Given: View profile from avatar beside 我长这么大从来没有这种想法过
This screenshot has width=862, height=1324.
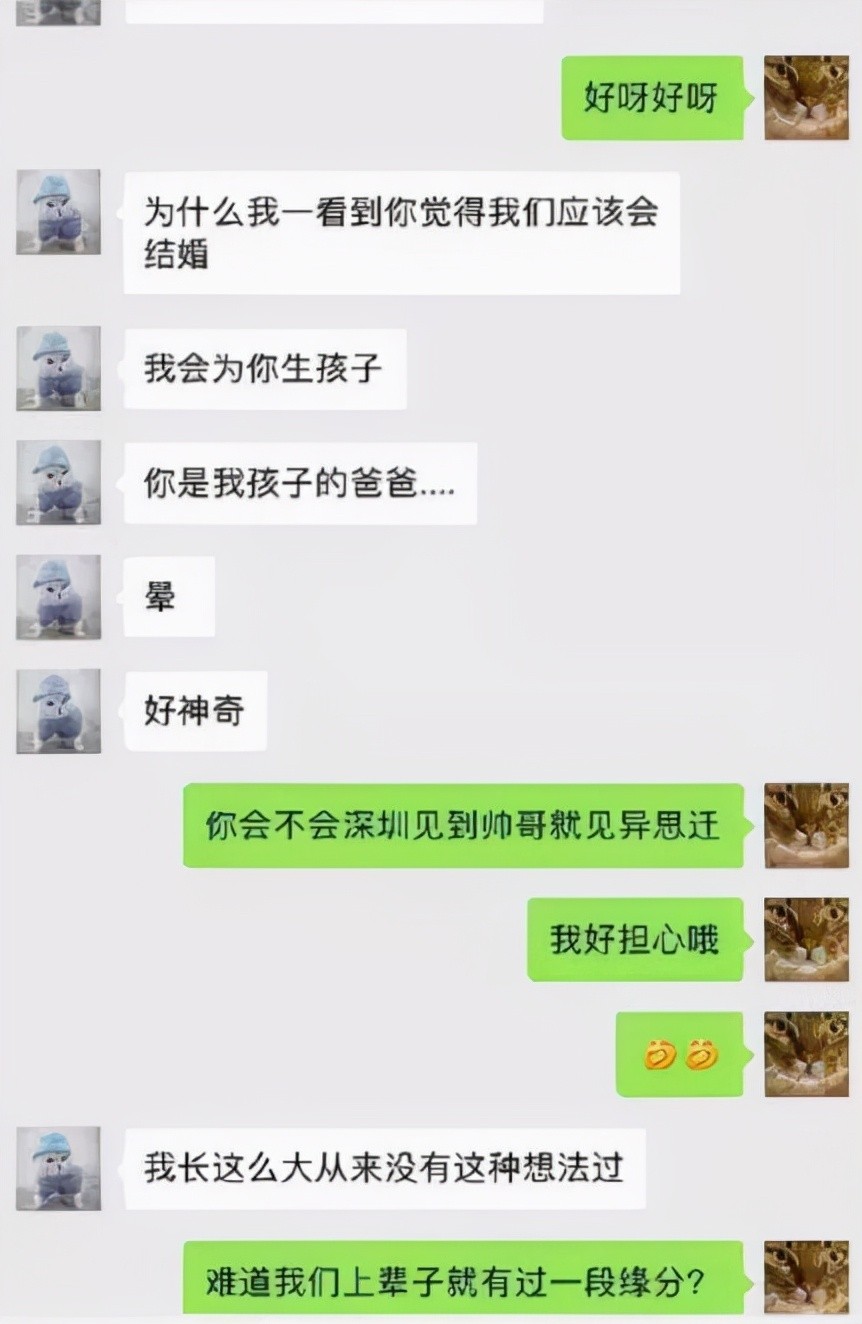Looking at the screenshot, I should point(58,1168).
